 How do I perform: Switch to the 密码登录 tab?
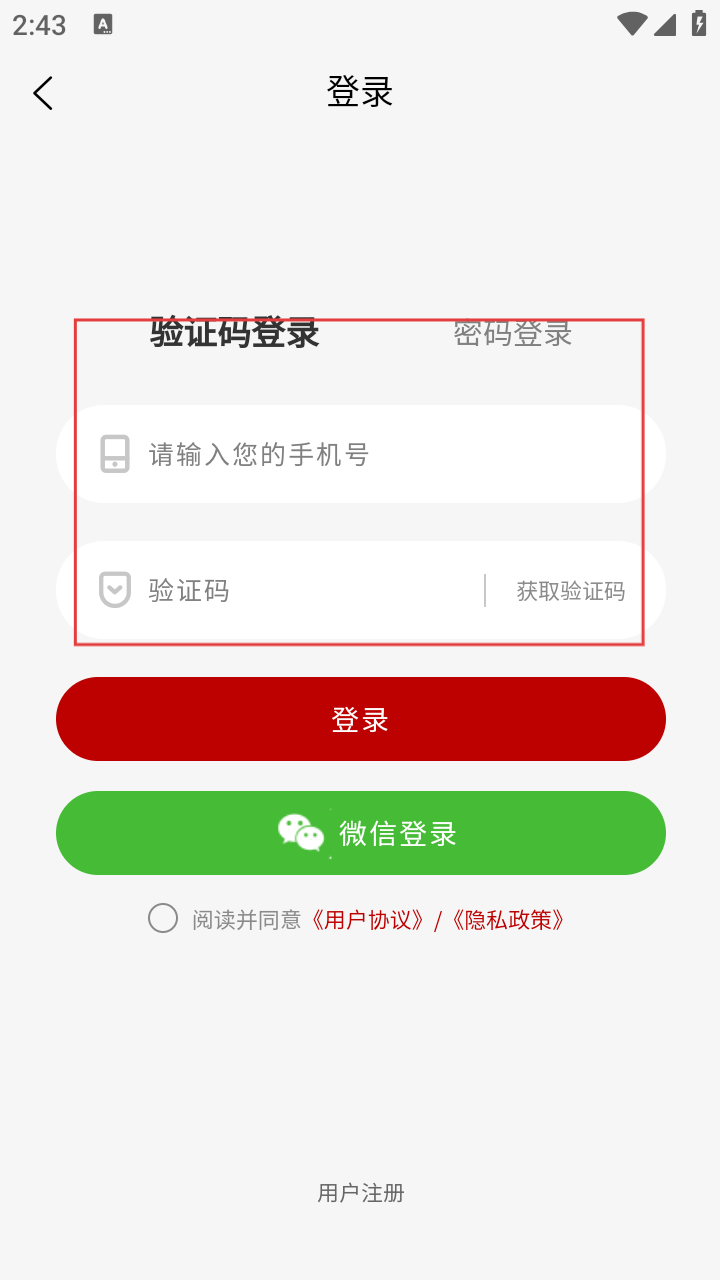513,332
